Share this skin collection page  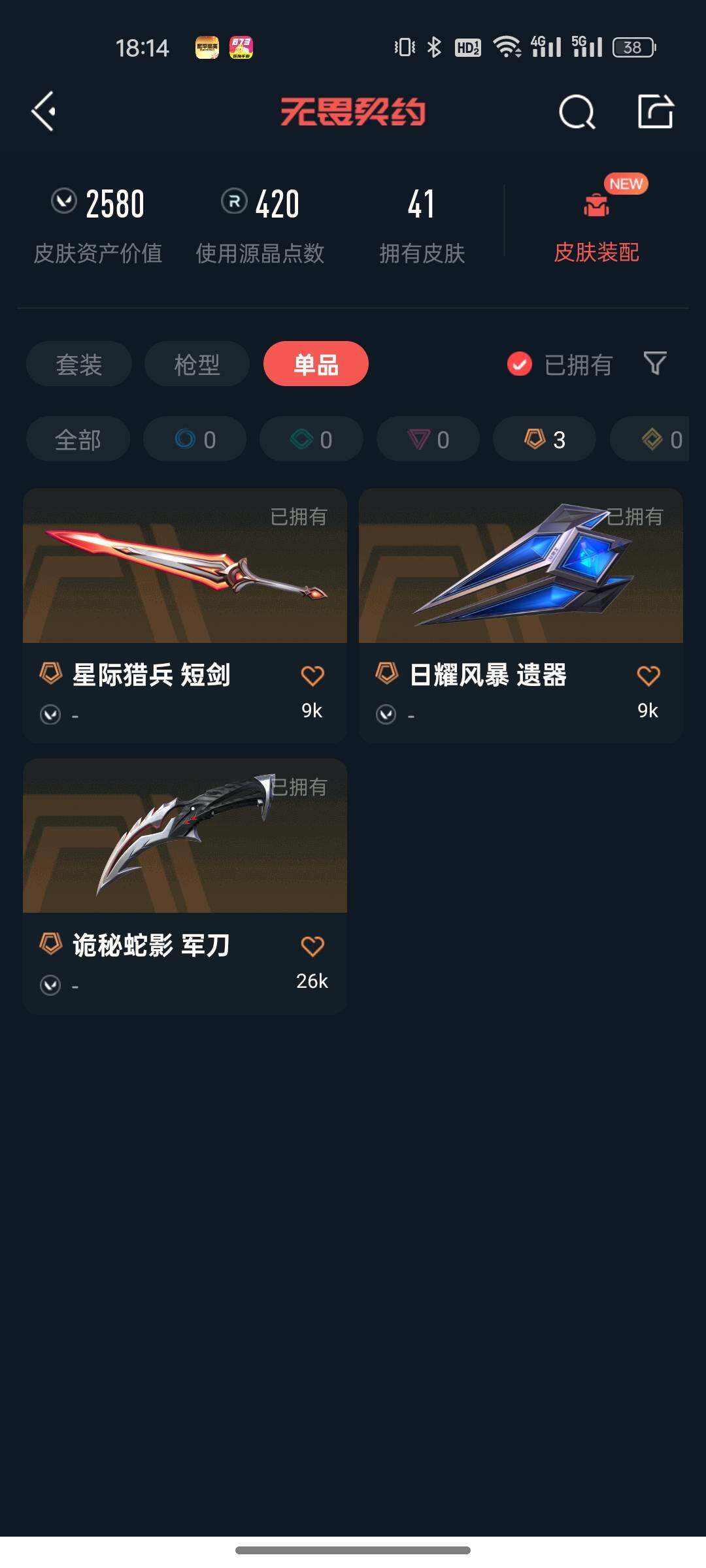655,112
